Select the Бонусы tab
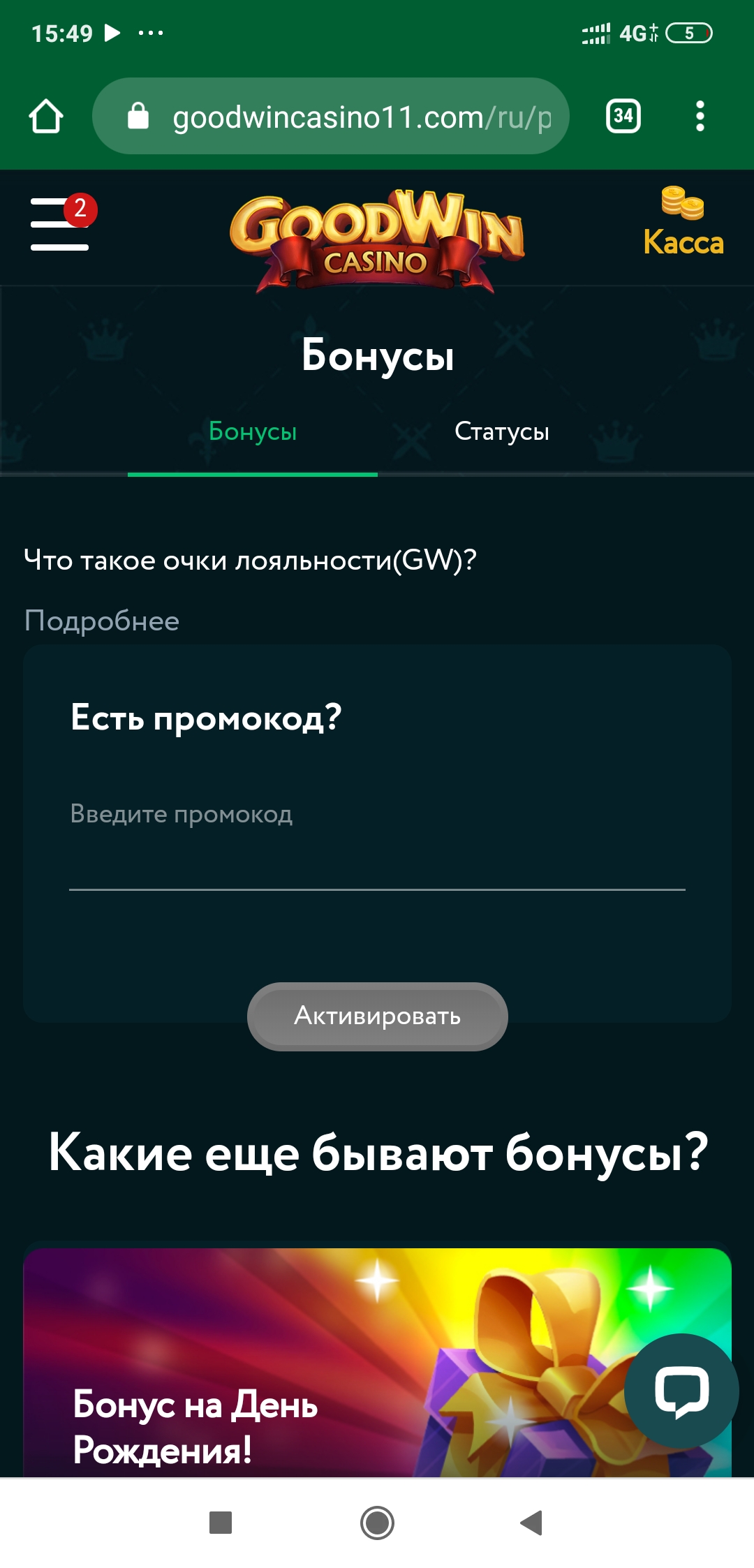The height and width of the screenshot is (1568, 754). pos(253,432)
